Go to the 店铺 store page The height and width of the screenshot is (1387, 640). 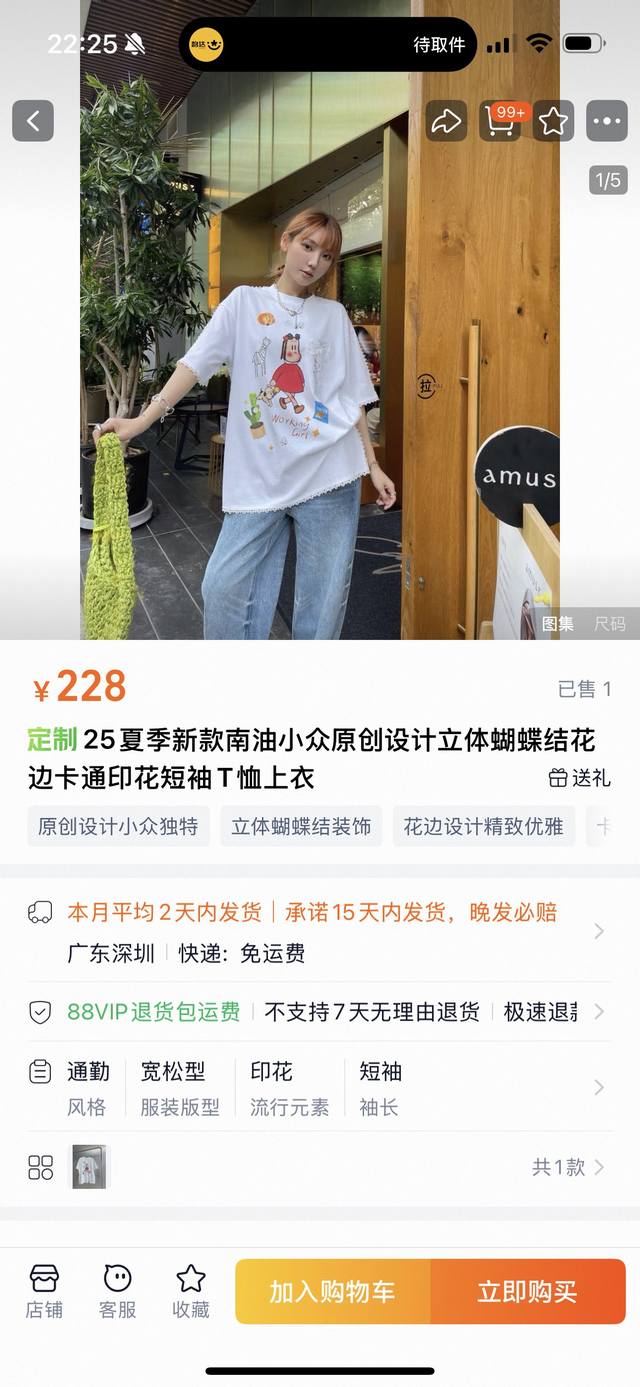point(44,1290)
